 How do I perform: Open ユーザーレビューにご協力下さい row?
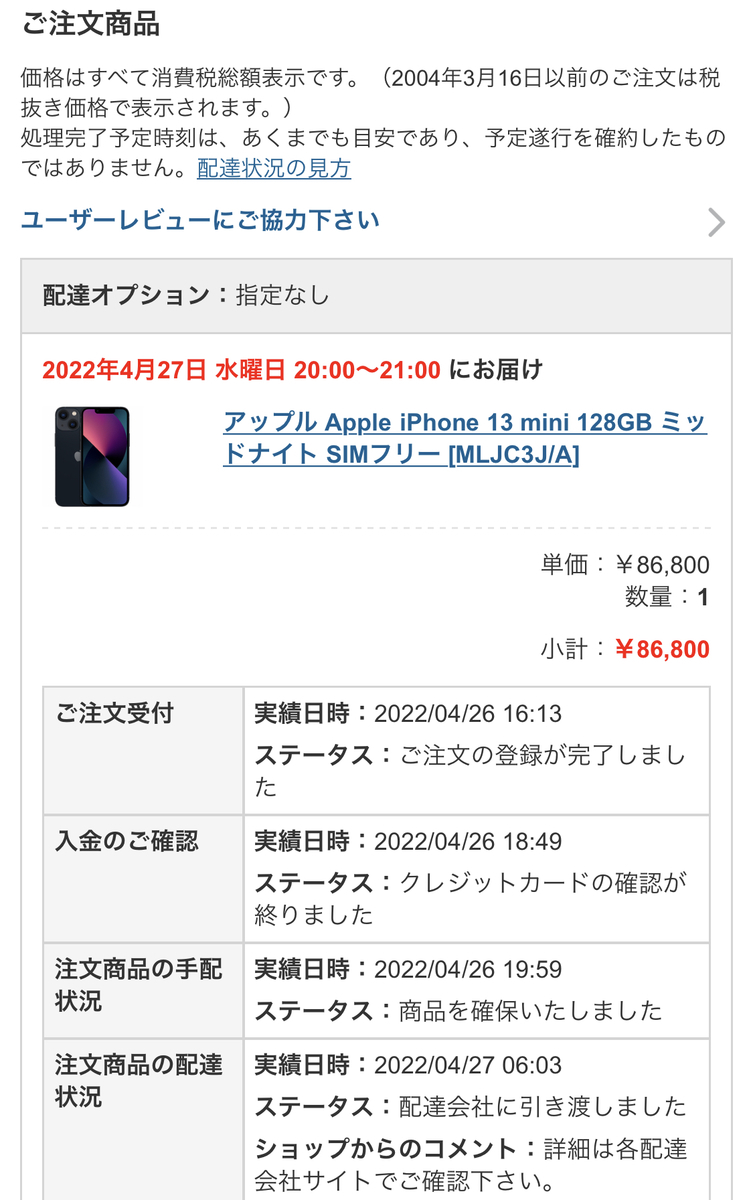click(375, 221)
